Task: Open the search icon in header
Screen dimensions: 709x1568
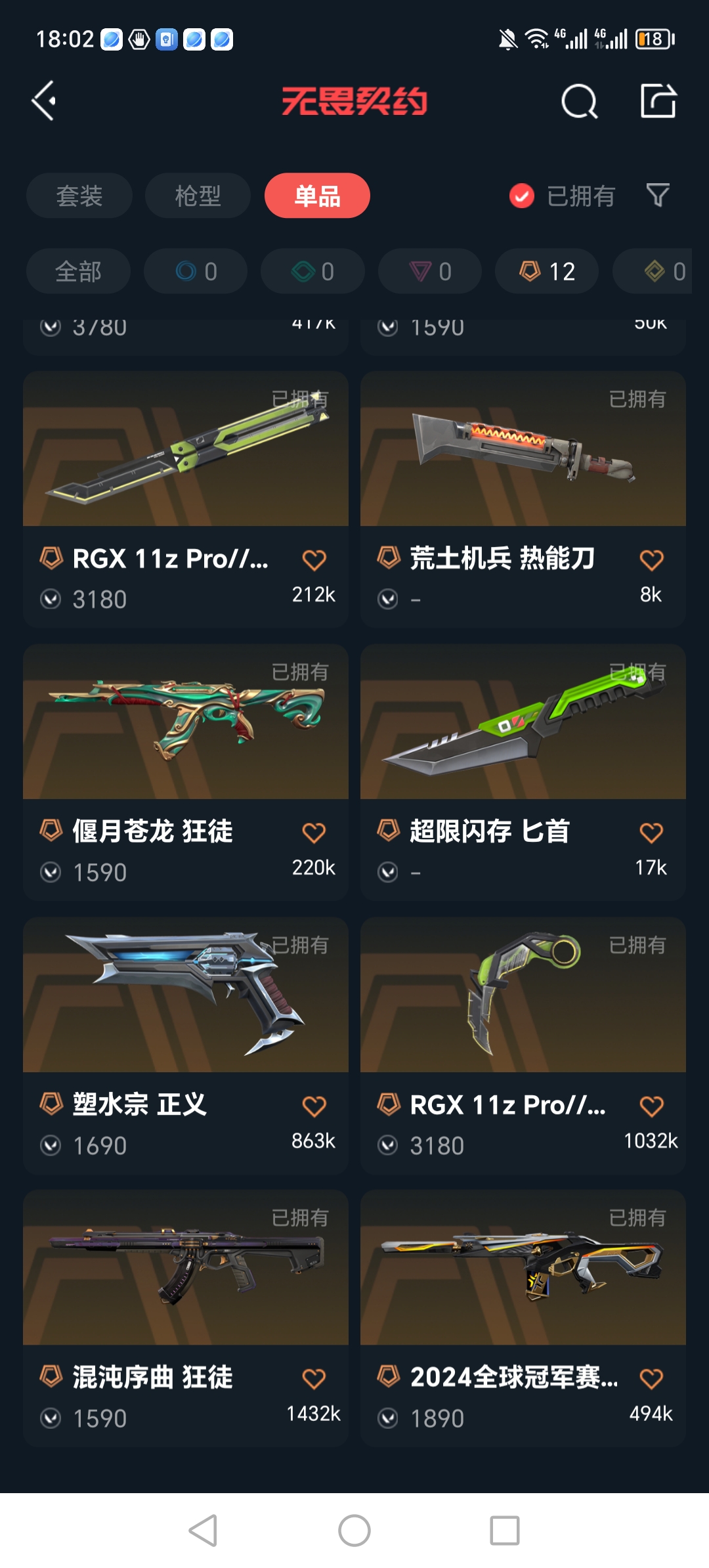Action: pos(579,101)
